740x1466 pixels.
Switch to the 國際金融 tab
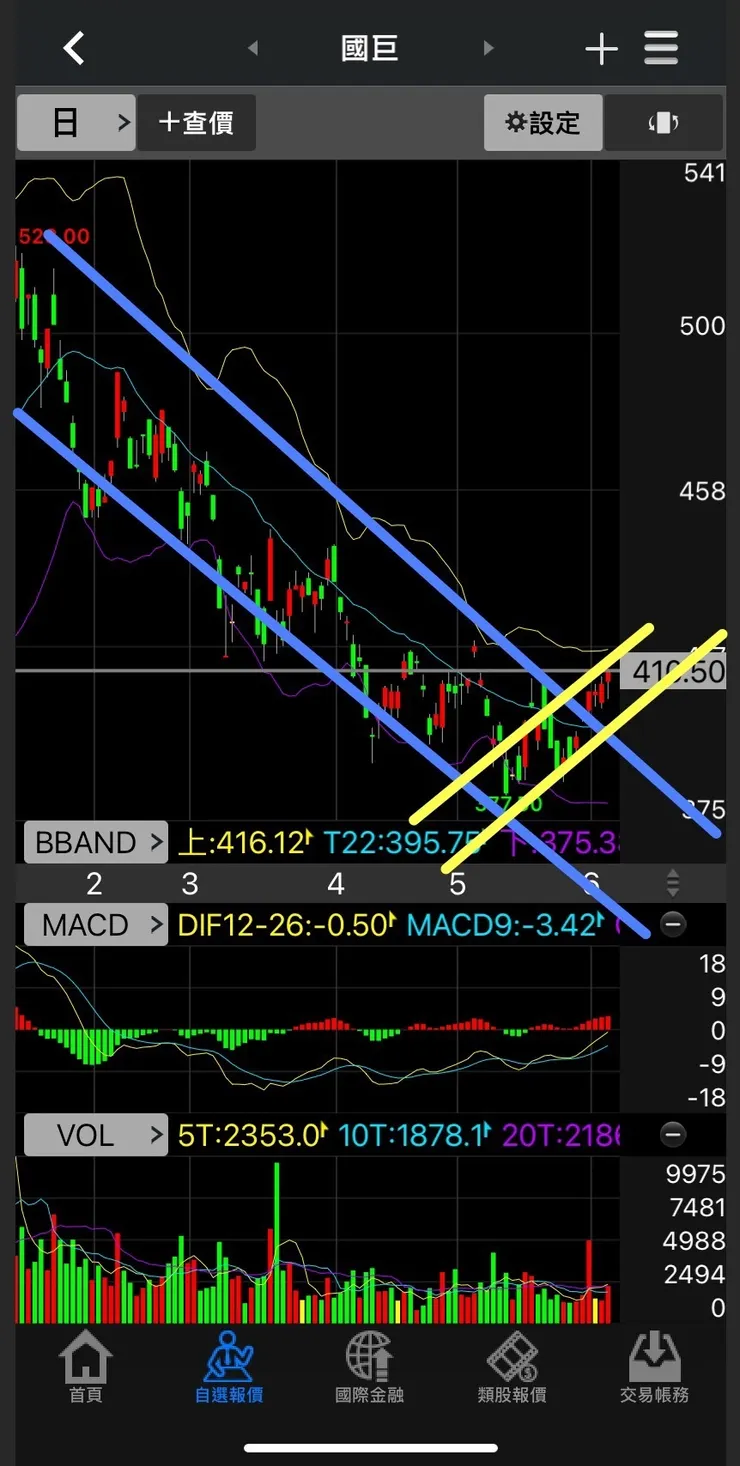pyautogui.click(x=370, y=1366)
